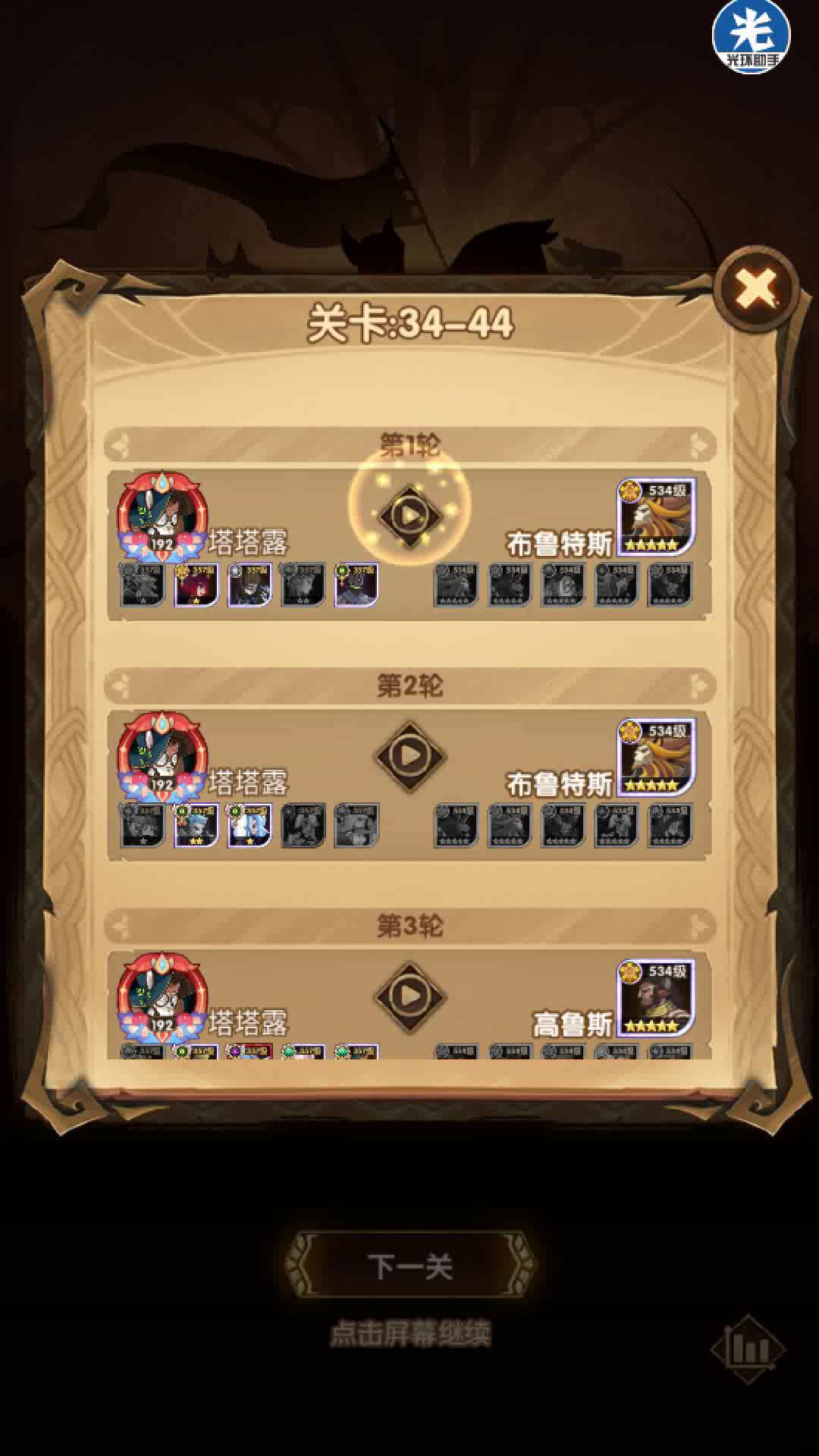Close the 关卡:34-44 dialog
The width and height of the screenshot is (819, 1456).
click(x=755, y=288)
